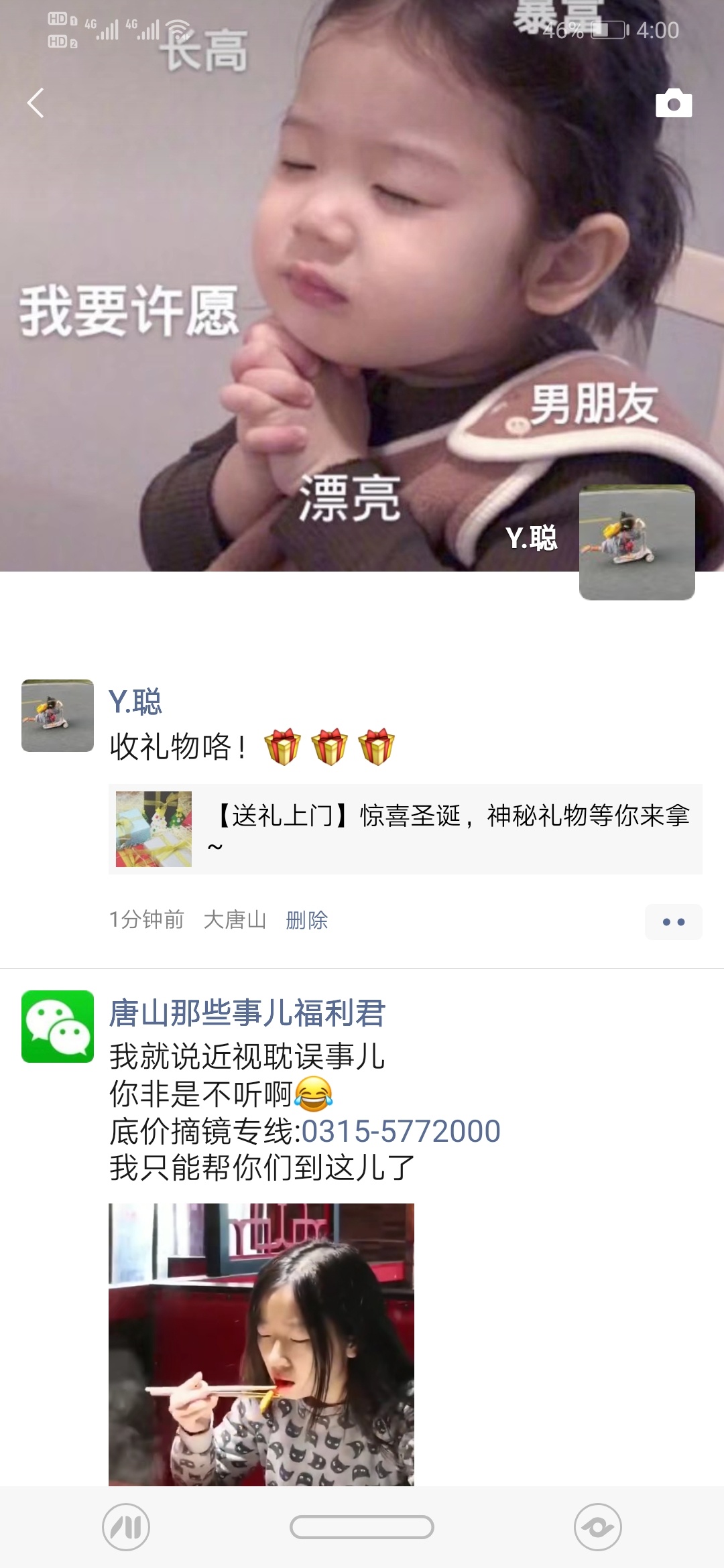This screenshot has width=724, height=1568.
Task: Tap the system home pill button
Action: 361,1528
